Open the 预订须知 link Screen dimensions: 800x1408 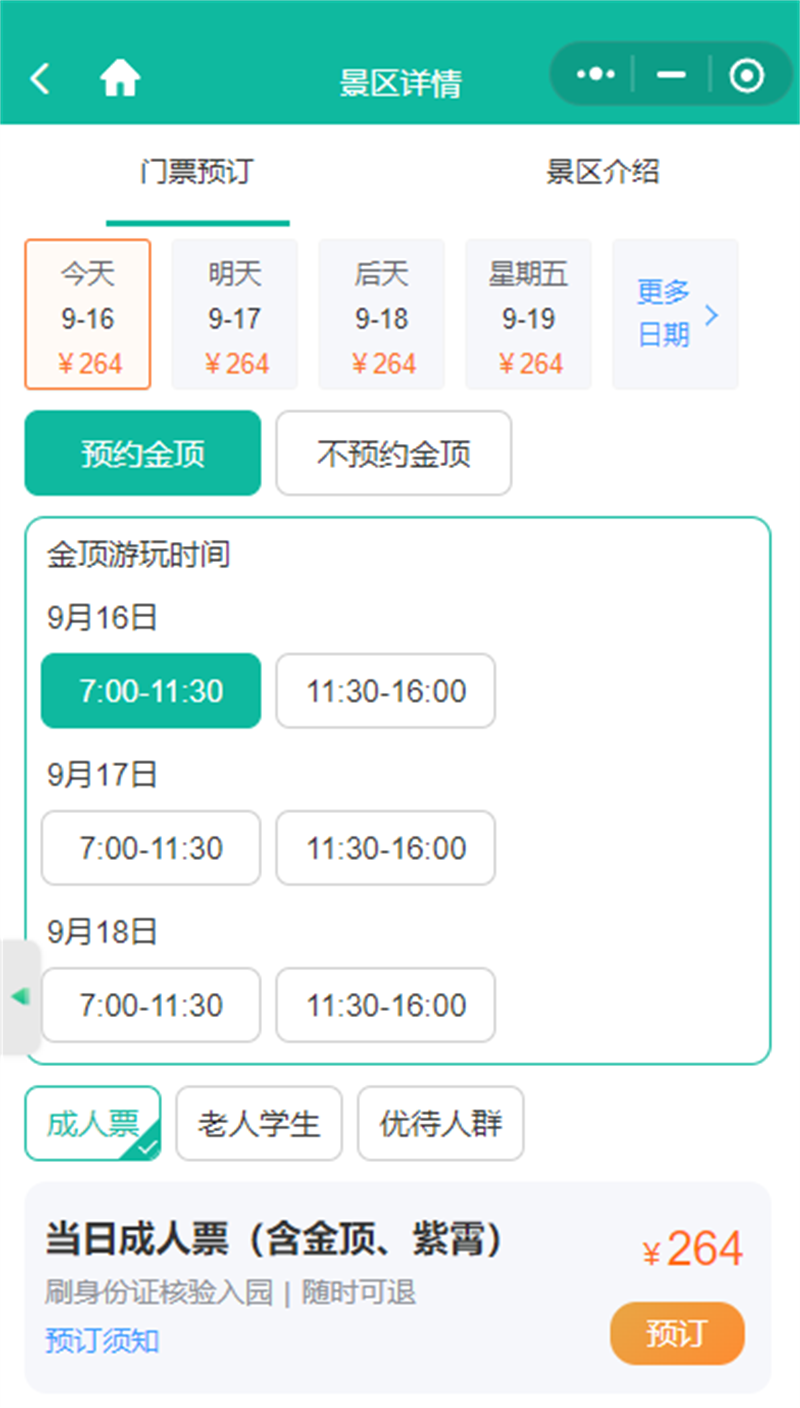point(102,1341)
